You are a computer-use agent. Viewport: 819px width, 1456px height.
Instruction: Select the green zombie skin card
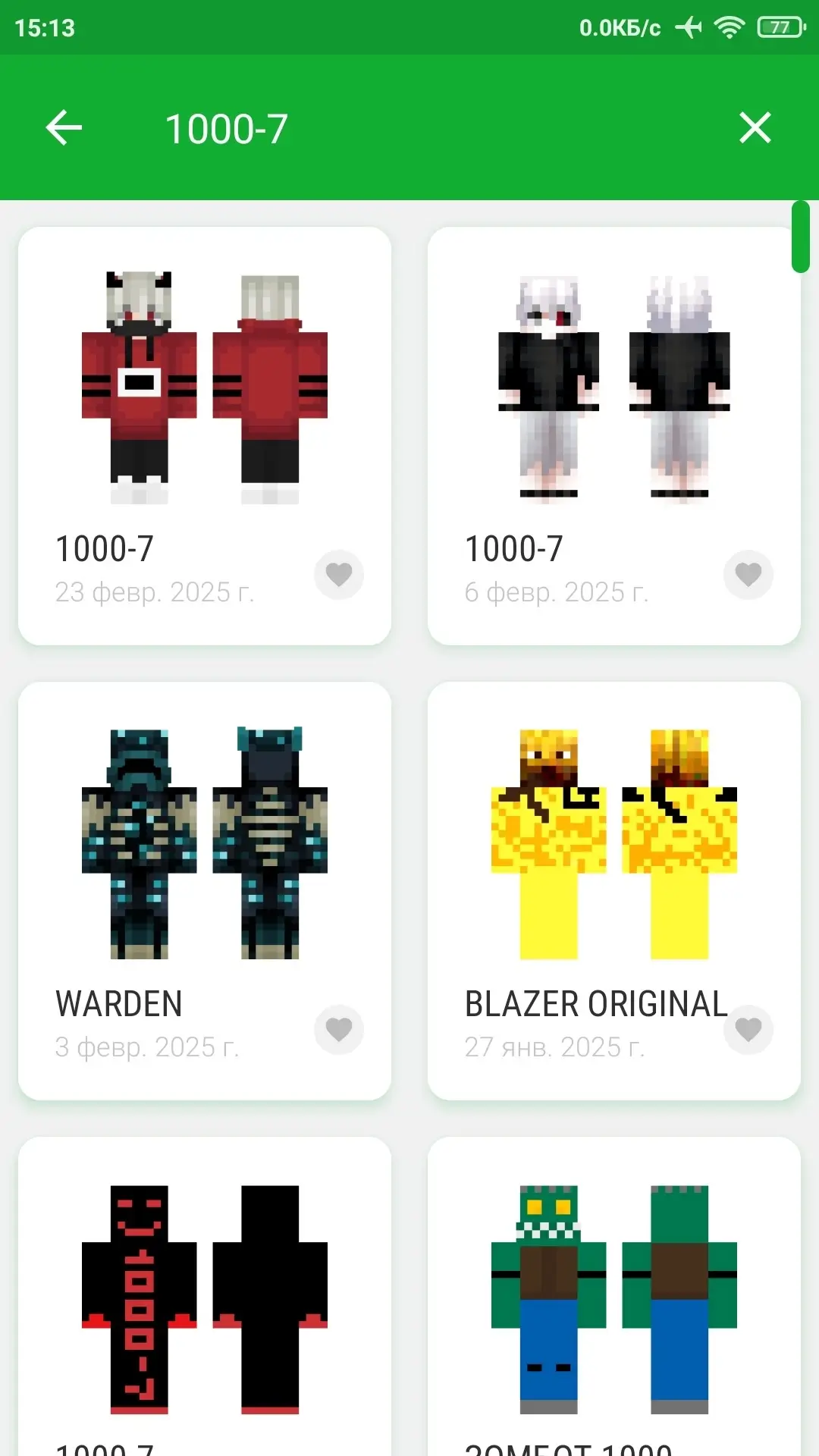pos(614,1297)
